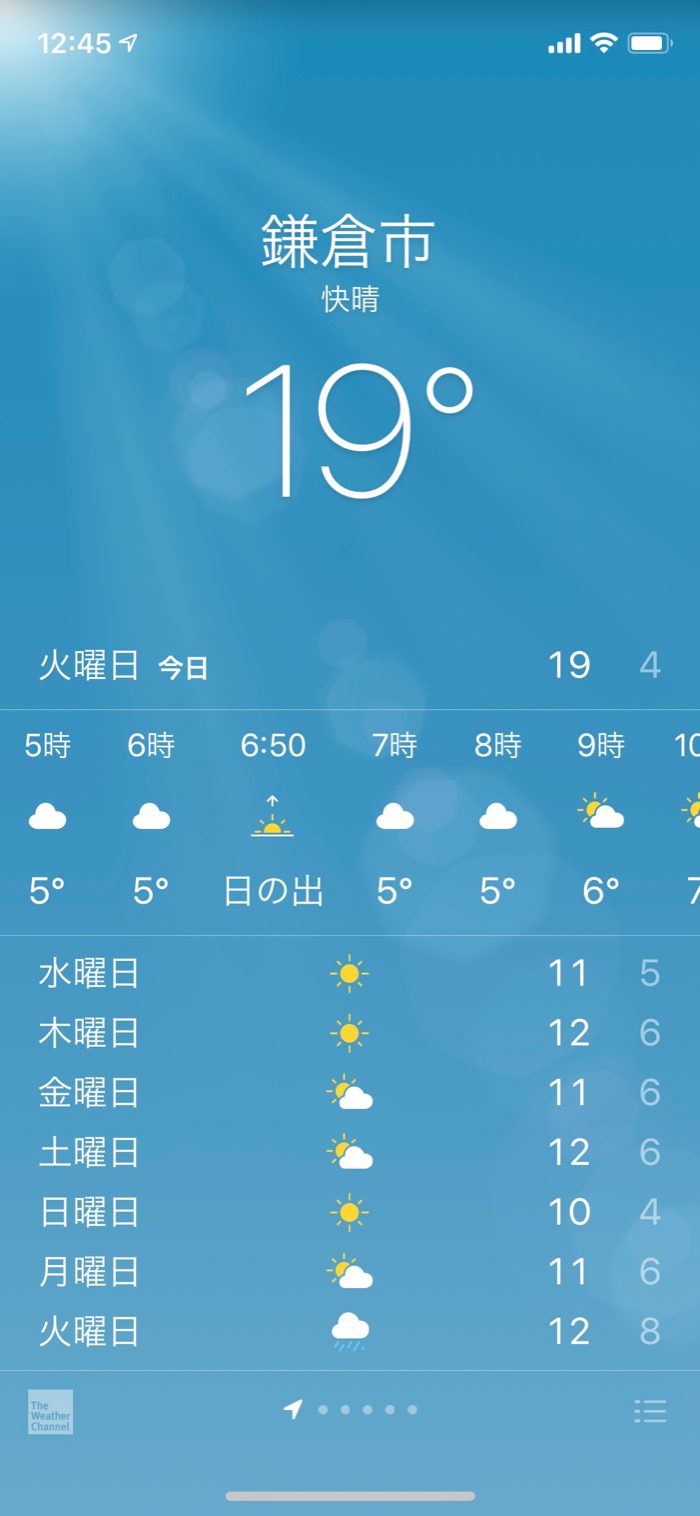Open the city list

click(650, 1411)
